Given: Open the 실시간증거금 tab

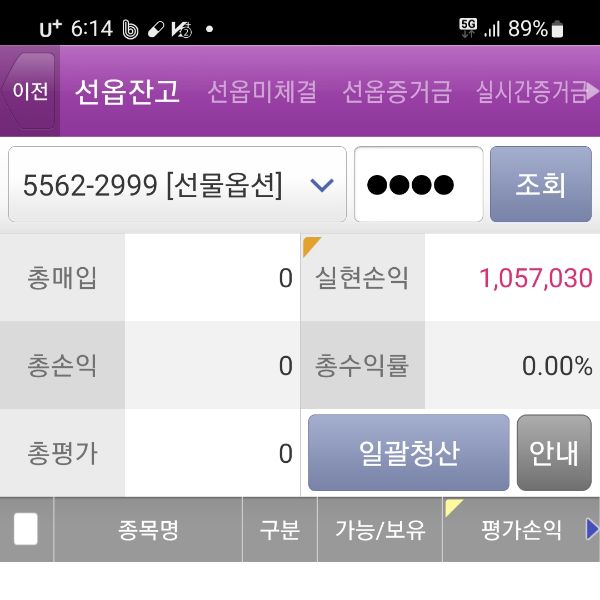Looking at the screenshot, I should coord(530,92).
